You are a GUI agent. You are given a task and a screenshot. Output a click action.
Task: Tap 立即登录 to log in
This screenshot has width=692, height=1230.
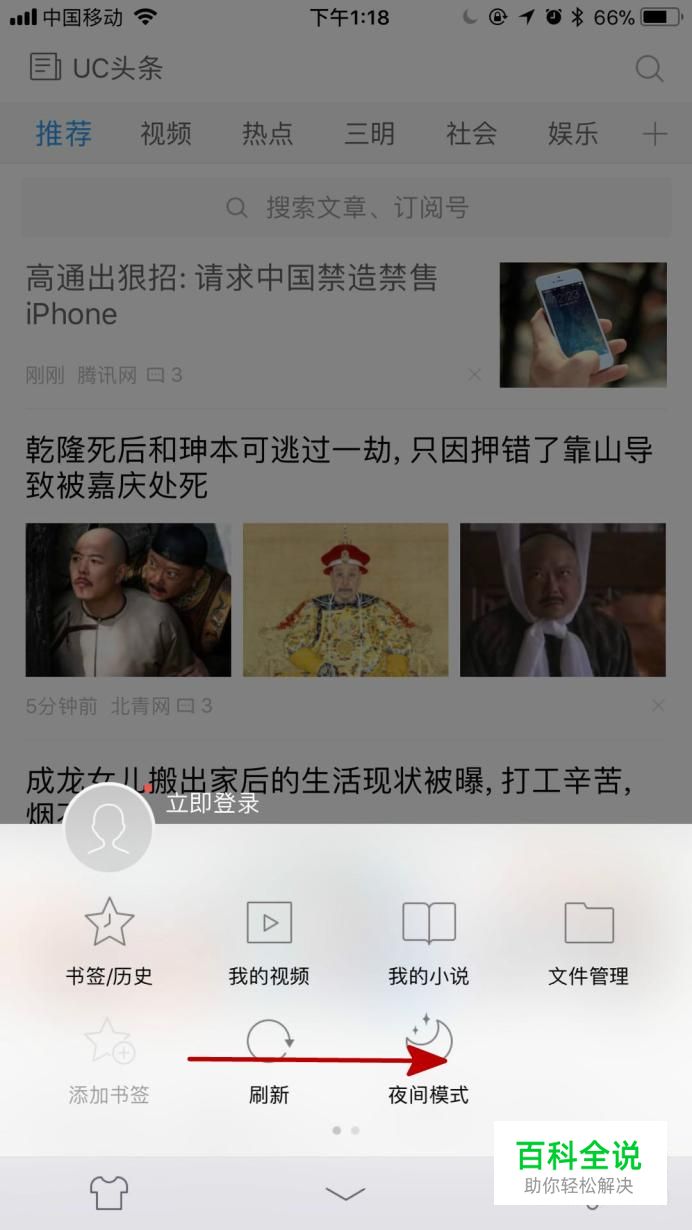pyautogui.click(x=212, y=803)
